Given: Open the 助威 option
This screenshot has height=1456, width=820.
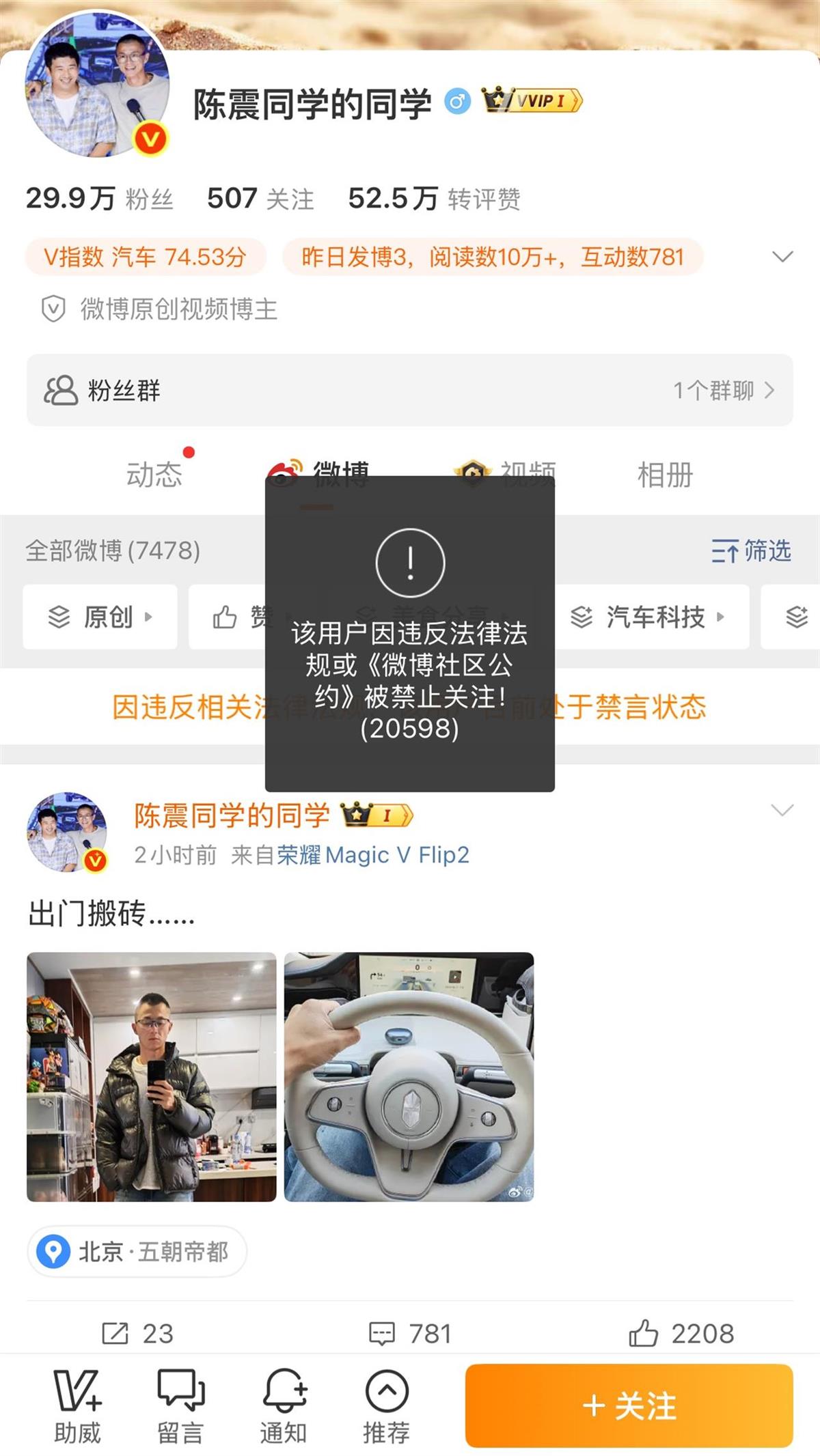Looking at the screenshot, I should 77,1407.
